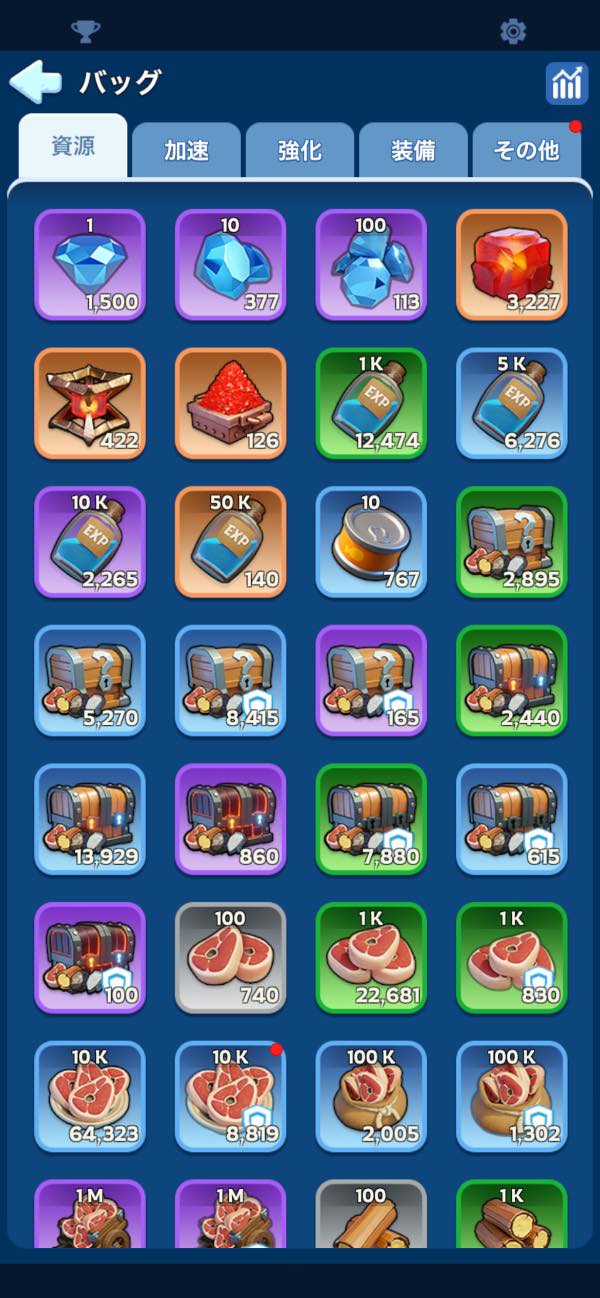Go back from the バッグ screen

(x=36, y=82)
